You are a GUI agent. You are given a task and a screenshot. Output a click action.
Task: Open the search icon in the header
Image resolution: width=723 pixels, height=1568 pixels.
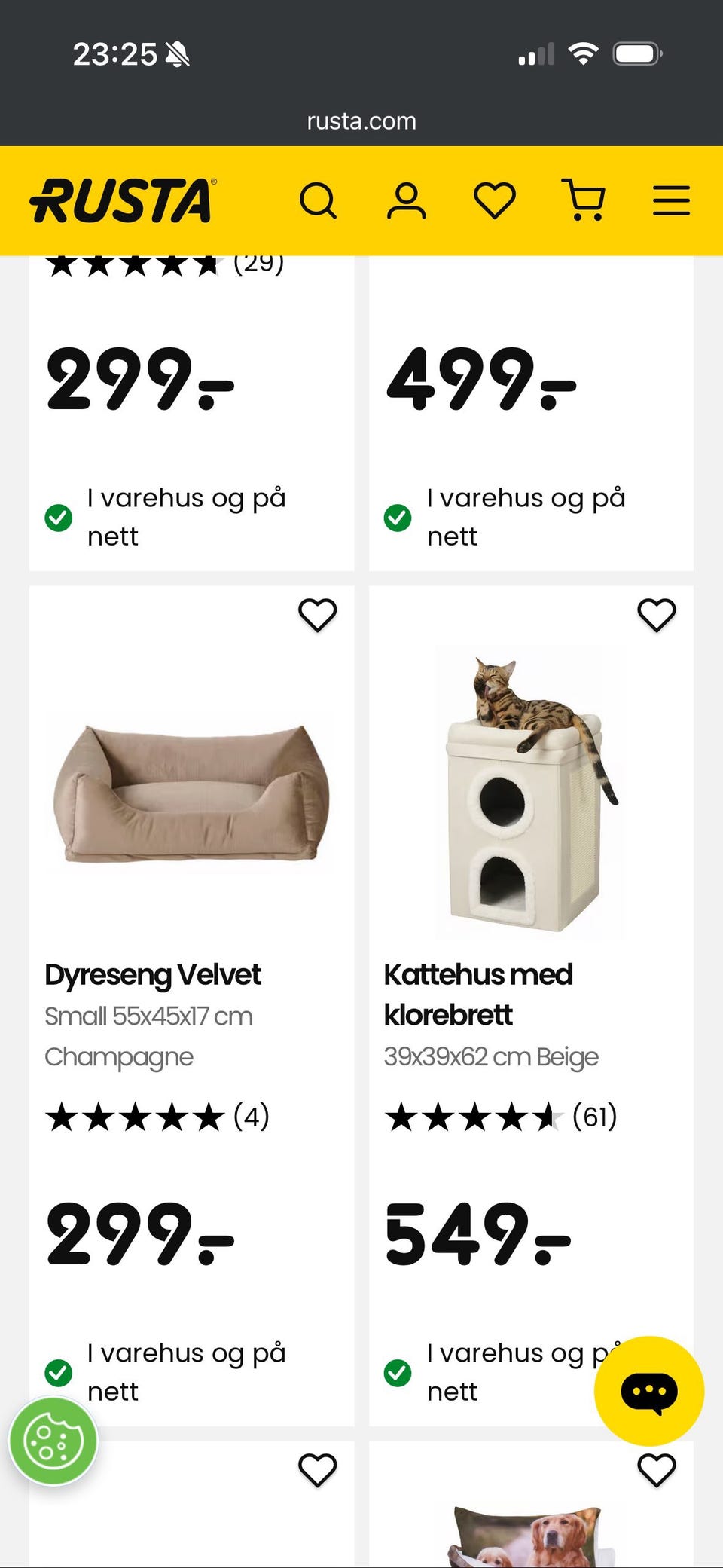click(x=319, y=200)
